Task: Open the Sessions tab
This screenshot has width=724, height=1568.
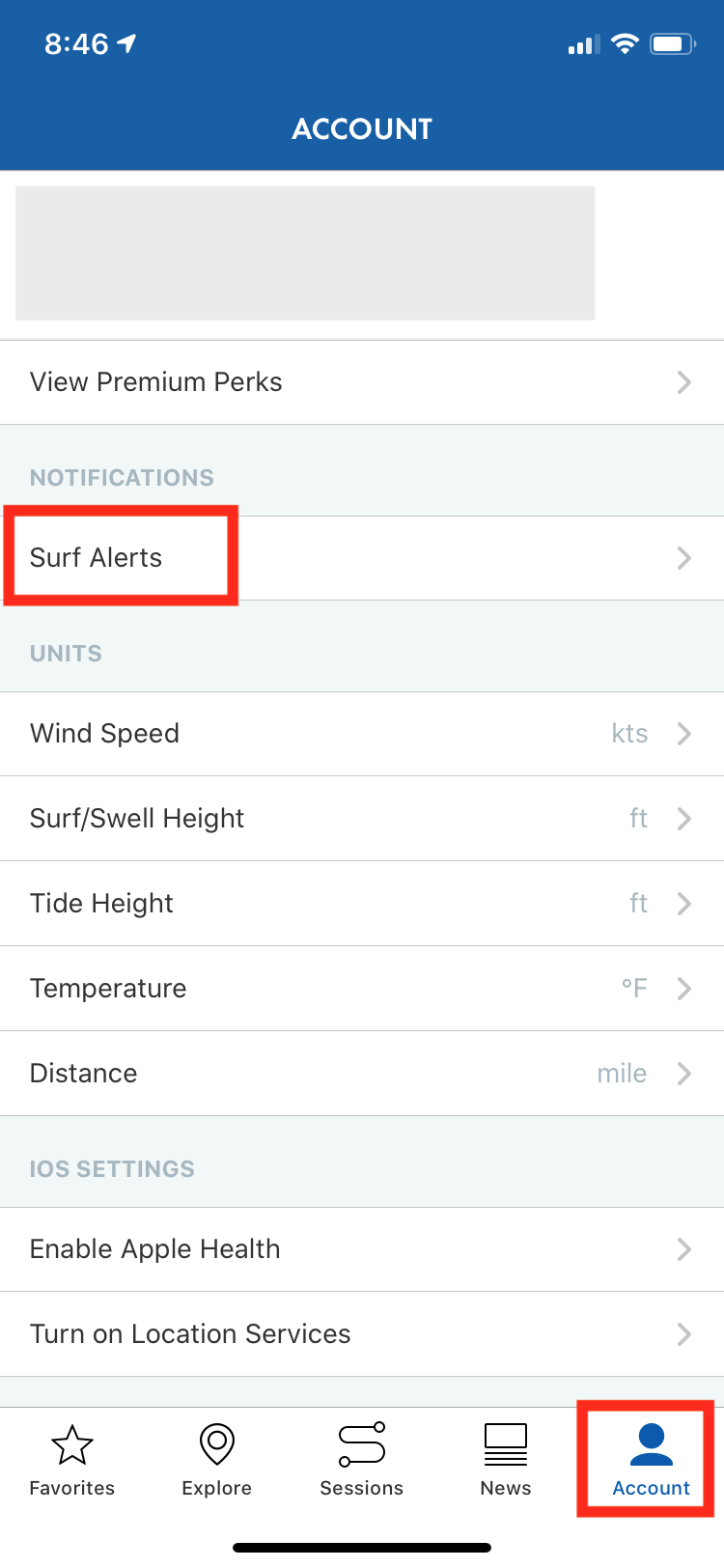Action: tap(362, 1461)
